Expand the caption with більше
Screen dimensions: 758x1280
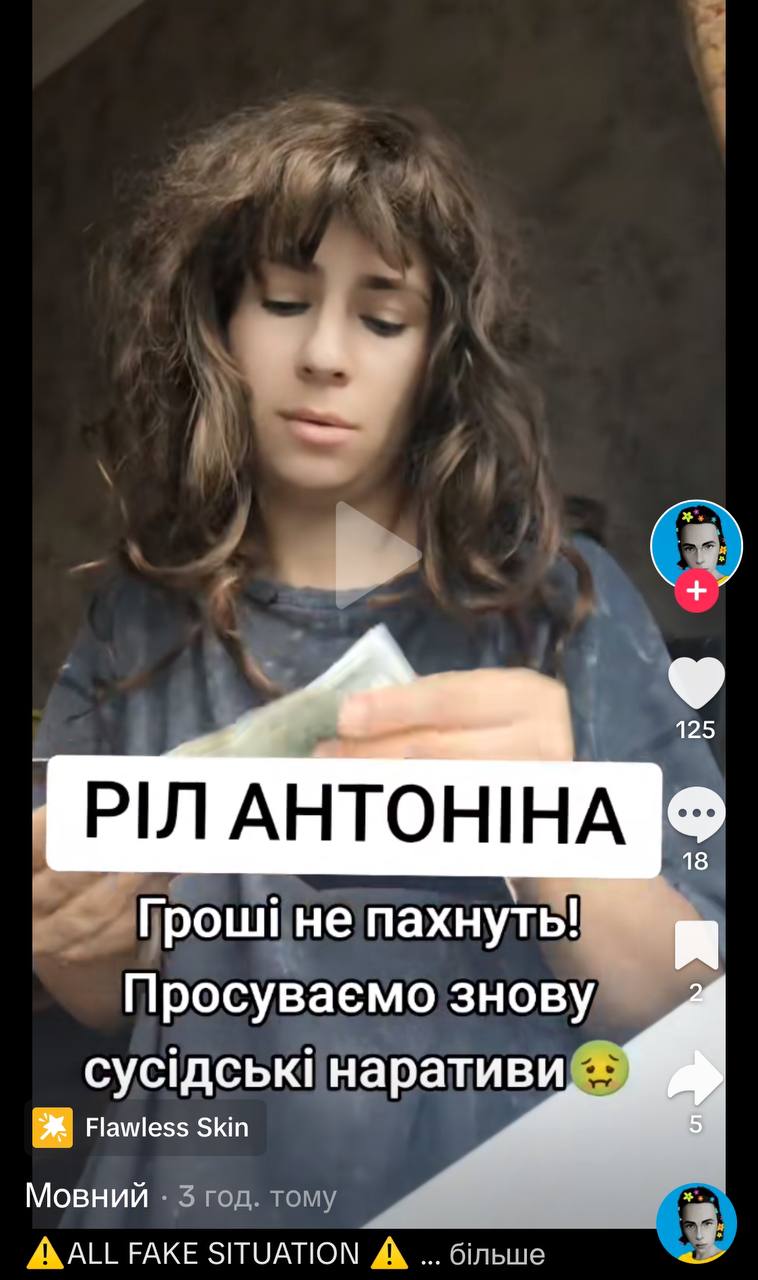[497, 1254]
